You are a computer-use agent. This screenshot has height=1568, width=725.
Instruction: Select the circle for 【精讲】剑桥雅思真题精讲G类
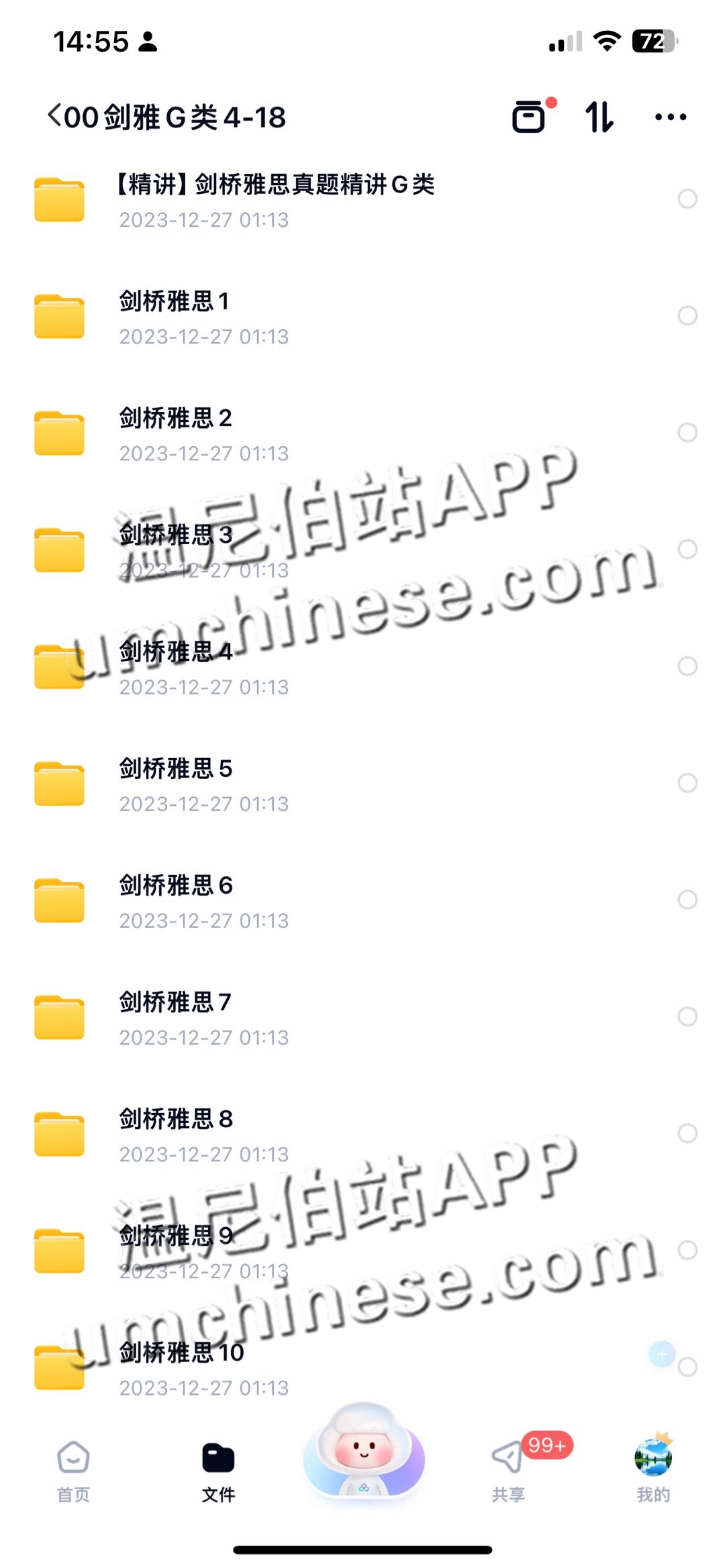click(x=687, y=199)
